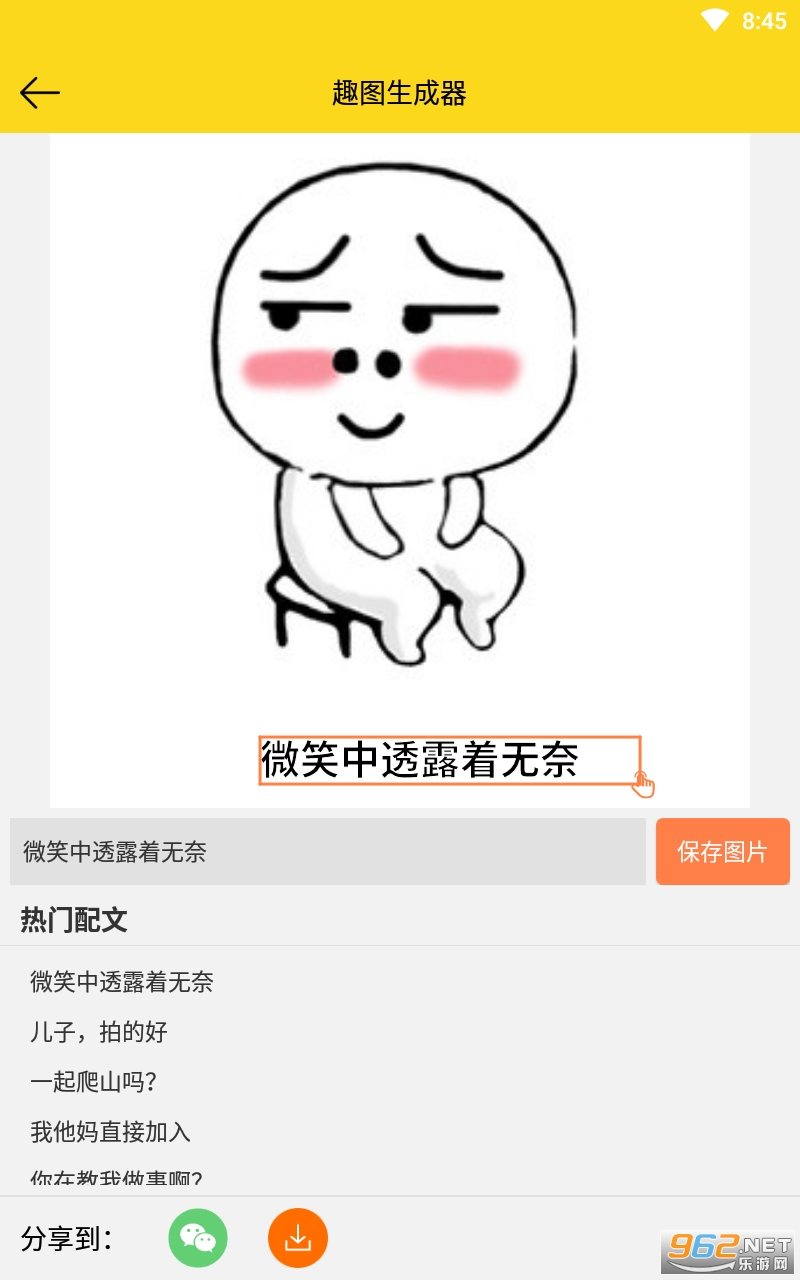Tap the caption text field
Screen dimensions: 800x1280
(x=328, y=852)
